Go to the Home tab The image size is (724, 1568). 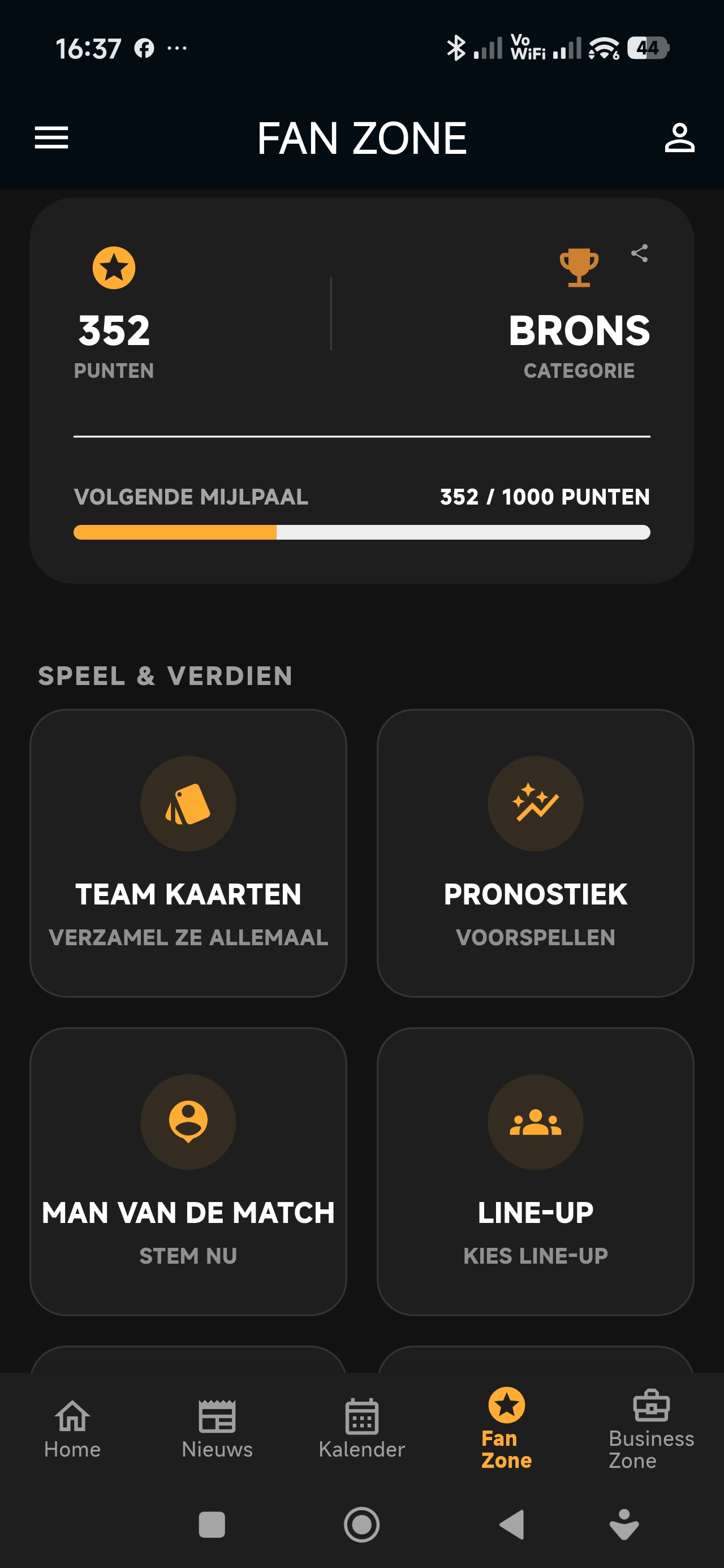(72, 1429)
